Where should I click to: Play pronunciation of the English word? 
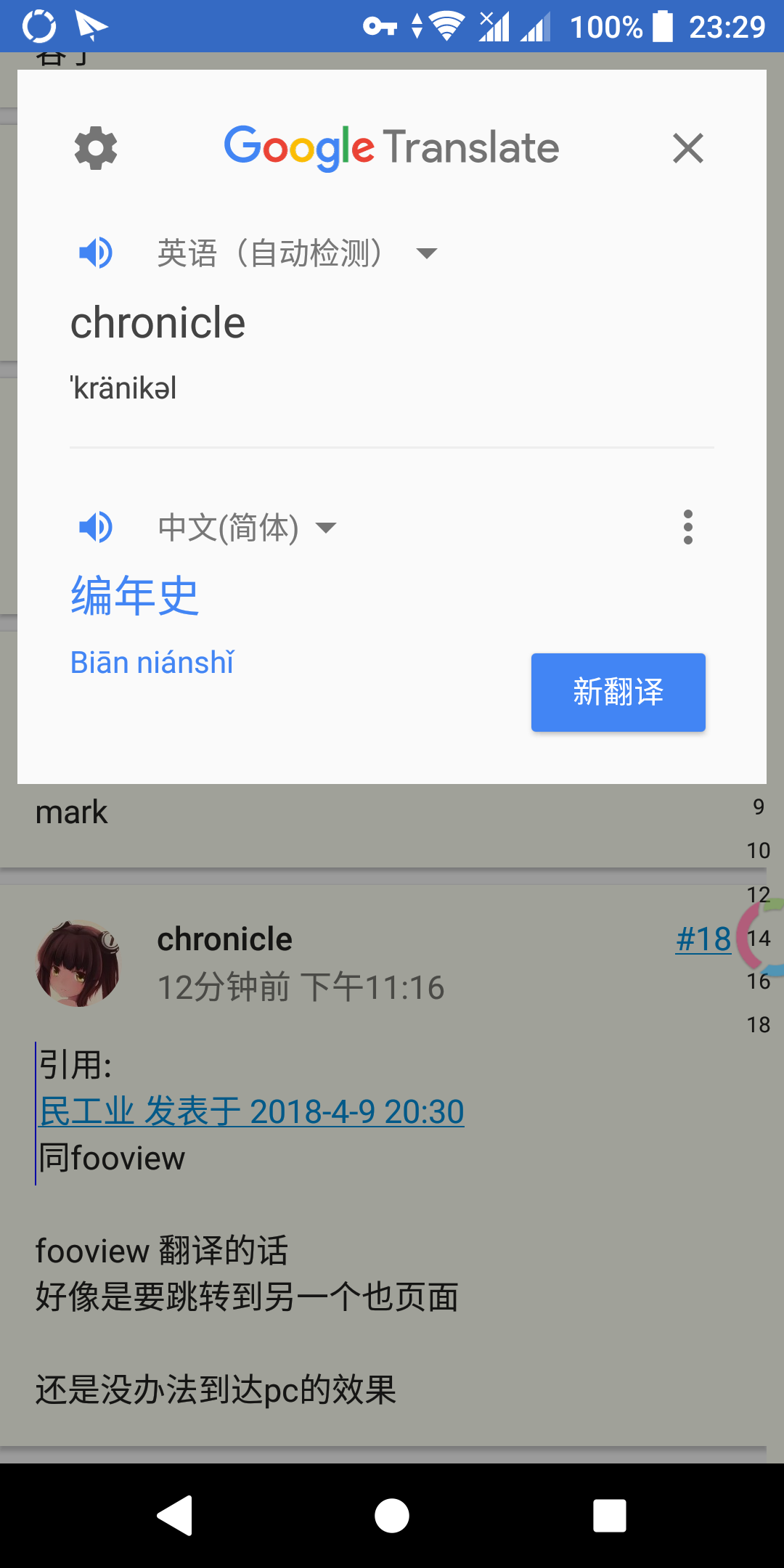point(96,253)
